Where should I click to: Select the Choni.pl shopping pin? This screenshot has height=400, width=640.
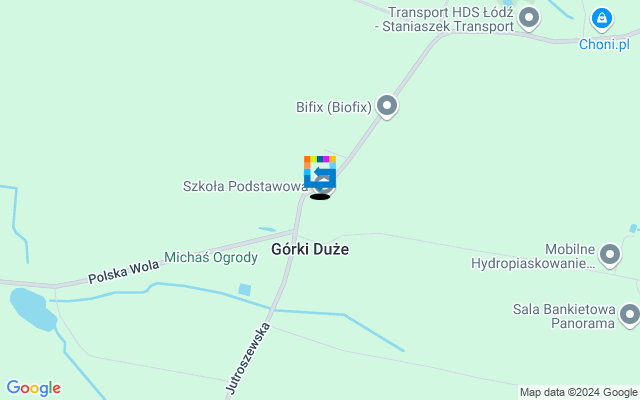(601, 18)
